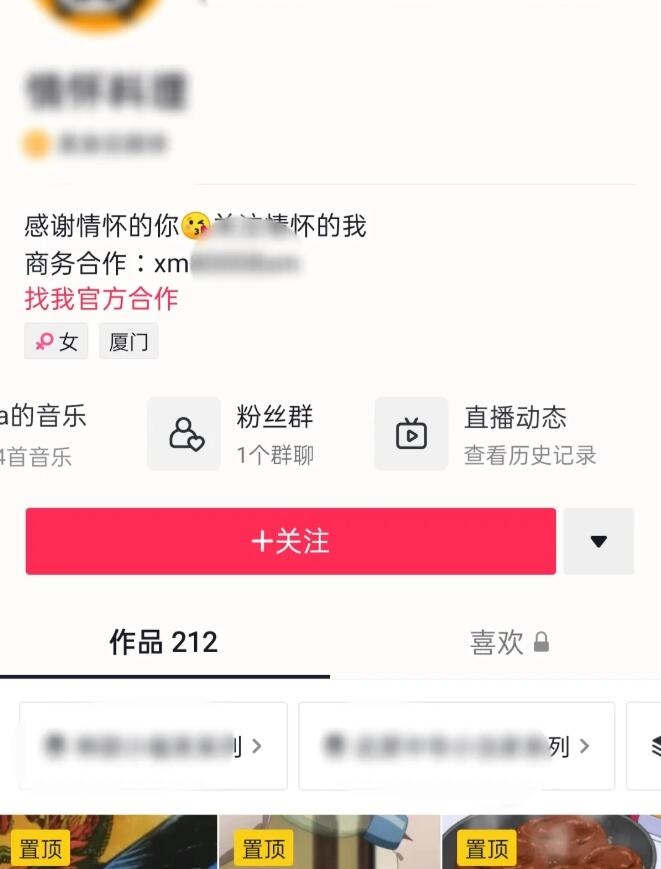Expand the dropdown arrow beside 关注

[x=598, y=541]
